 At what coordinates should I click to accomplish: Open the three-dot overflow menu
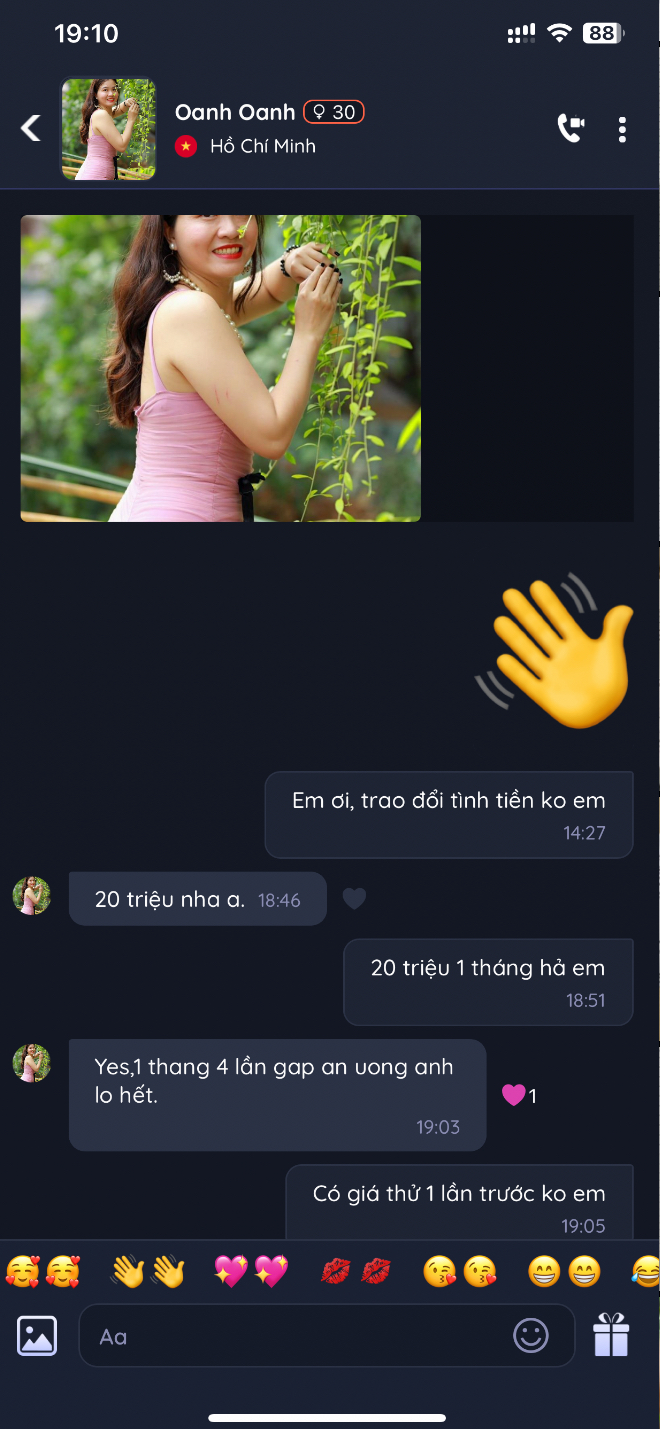[x=622, y=129]
